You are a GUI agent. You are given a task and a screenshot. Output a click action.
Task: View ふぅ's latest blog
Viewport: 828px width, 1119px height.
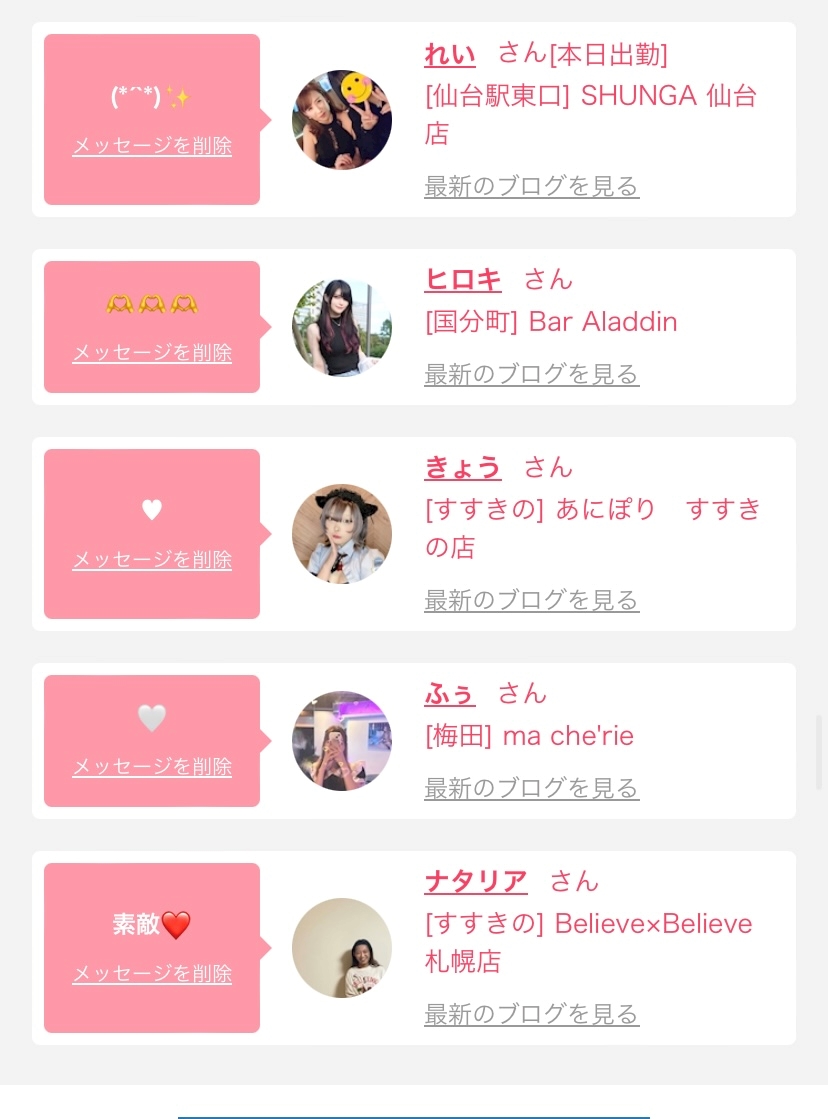(532, 788)
